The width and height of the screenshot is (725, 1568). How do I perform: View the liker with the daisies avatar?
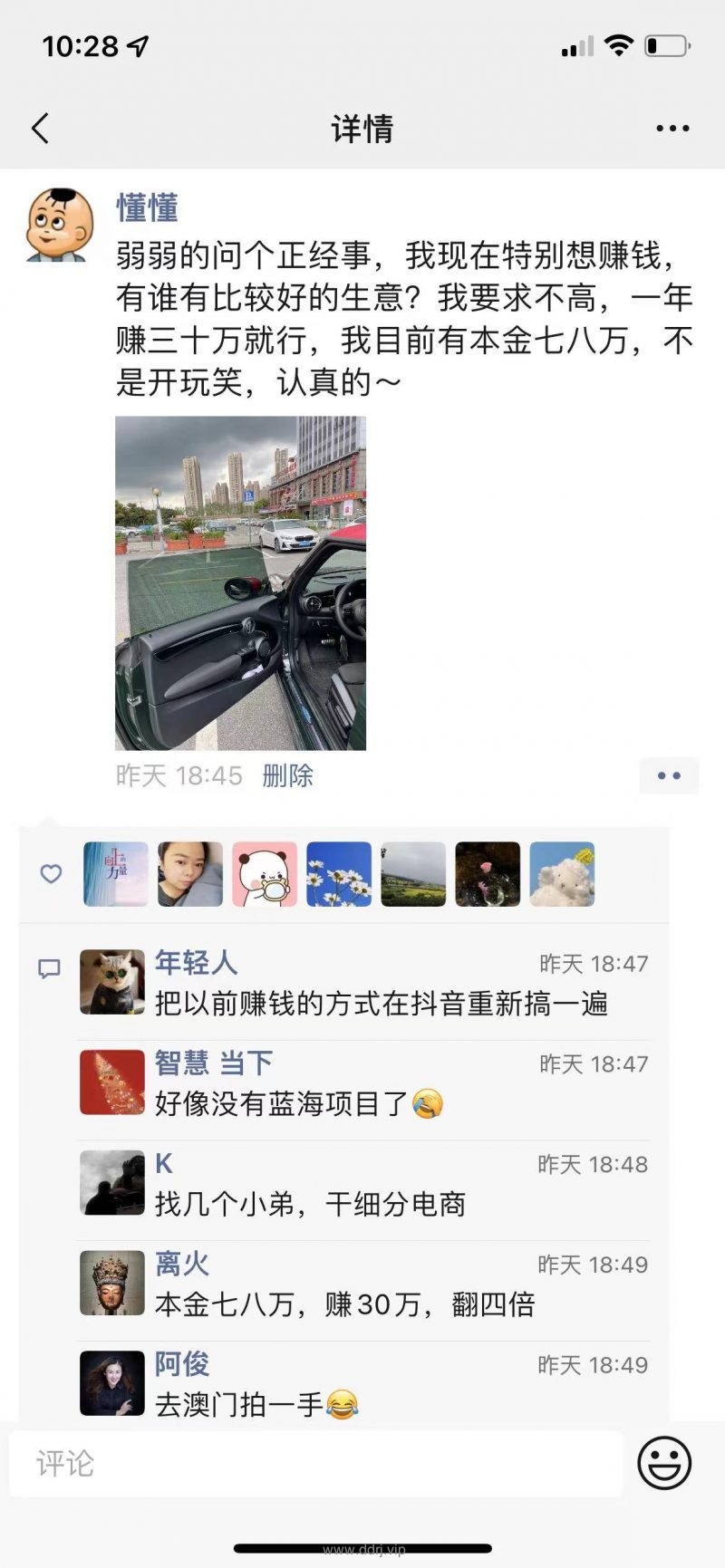[x=339, y=874]
